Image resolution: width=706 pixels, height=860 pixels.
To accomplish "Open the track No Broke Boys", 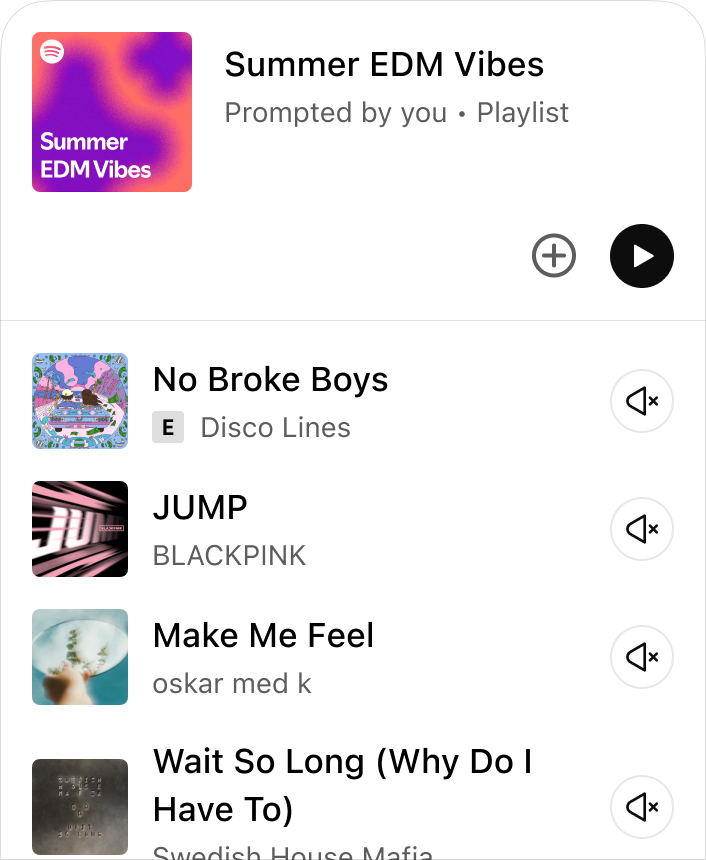I will [270, 380].
